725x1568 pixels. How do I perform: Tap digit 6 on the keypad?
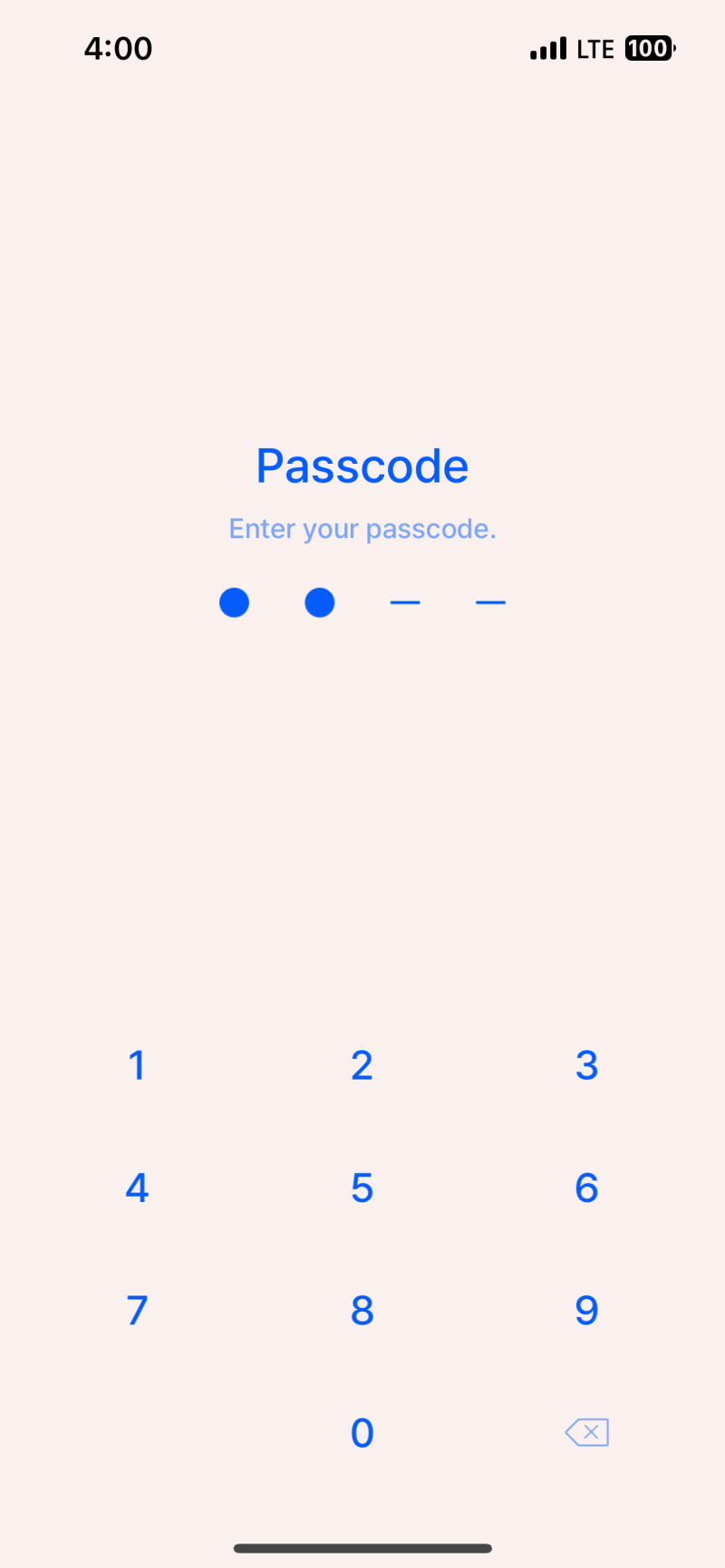(x=586, y=1187)
